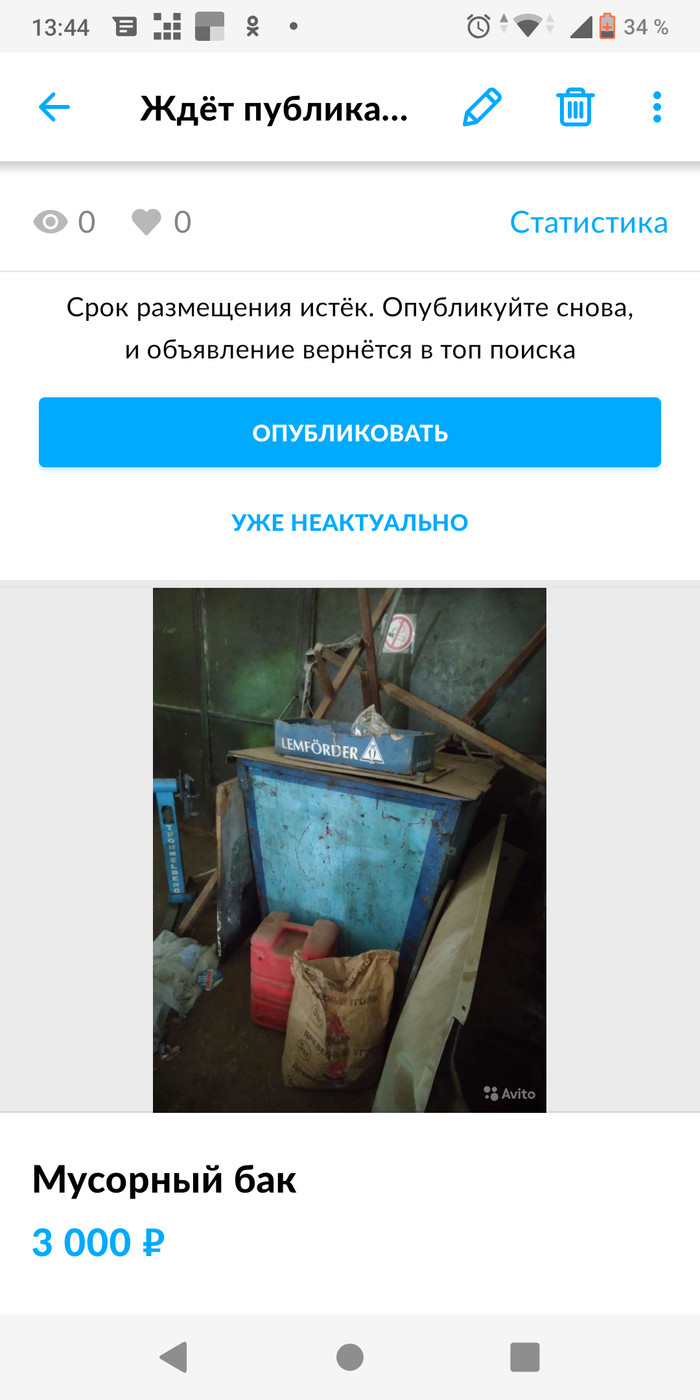This screenshot has width=700, height=1400.
Task: Go back using the top-left arrow
Action: click(x=54, y=107)
